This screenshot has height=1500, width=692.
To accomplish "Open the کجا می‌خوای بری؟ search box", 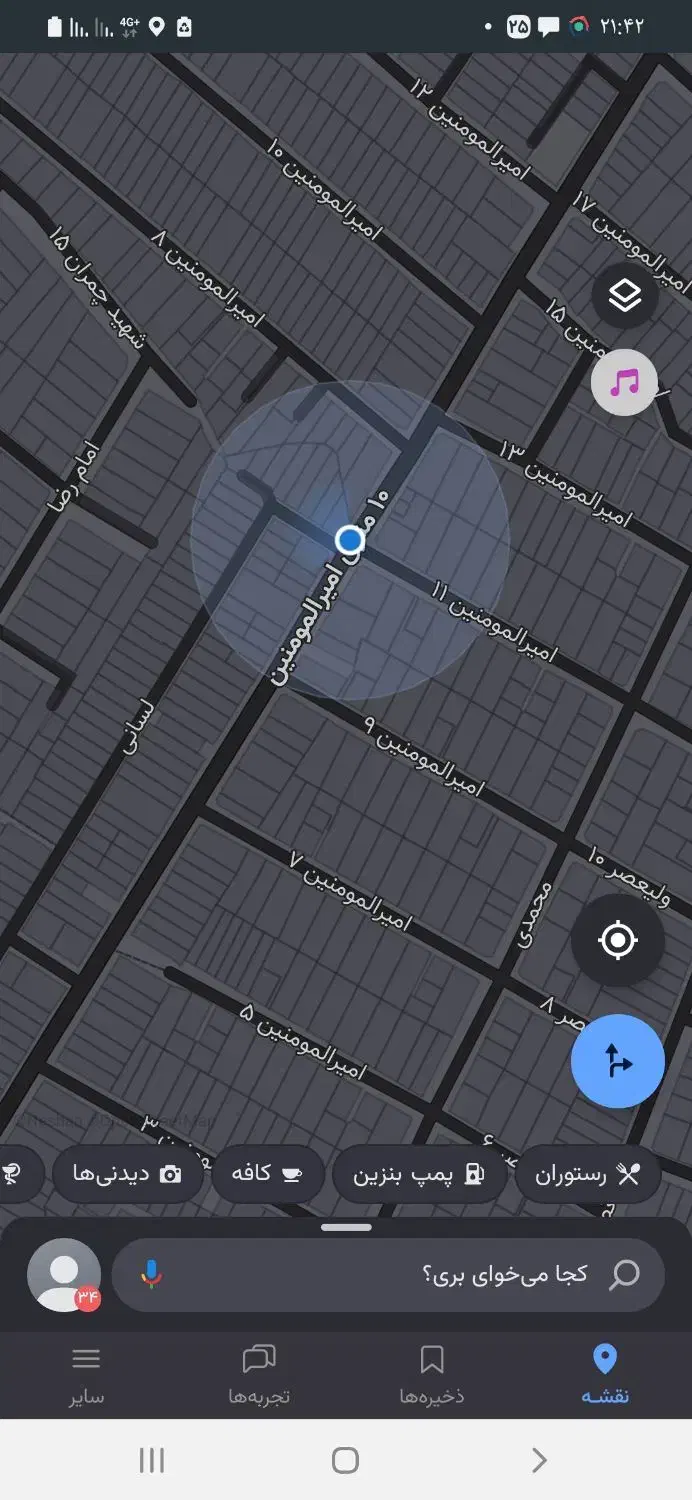I will pos(388,1274).
